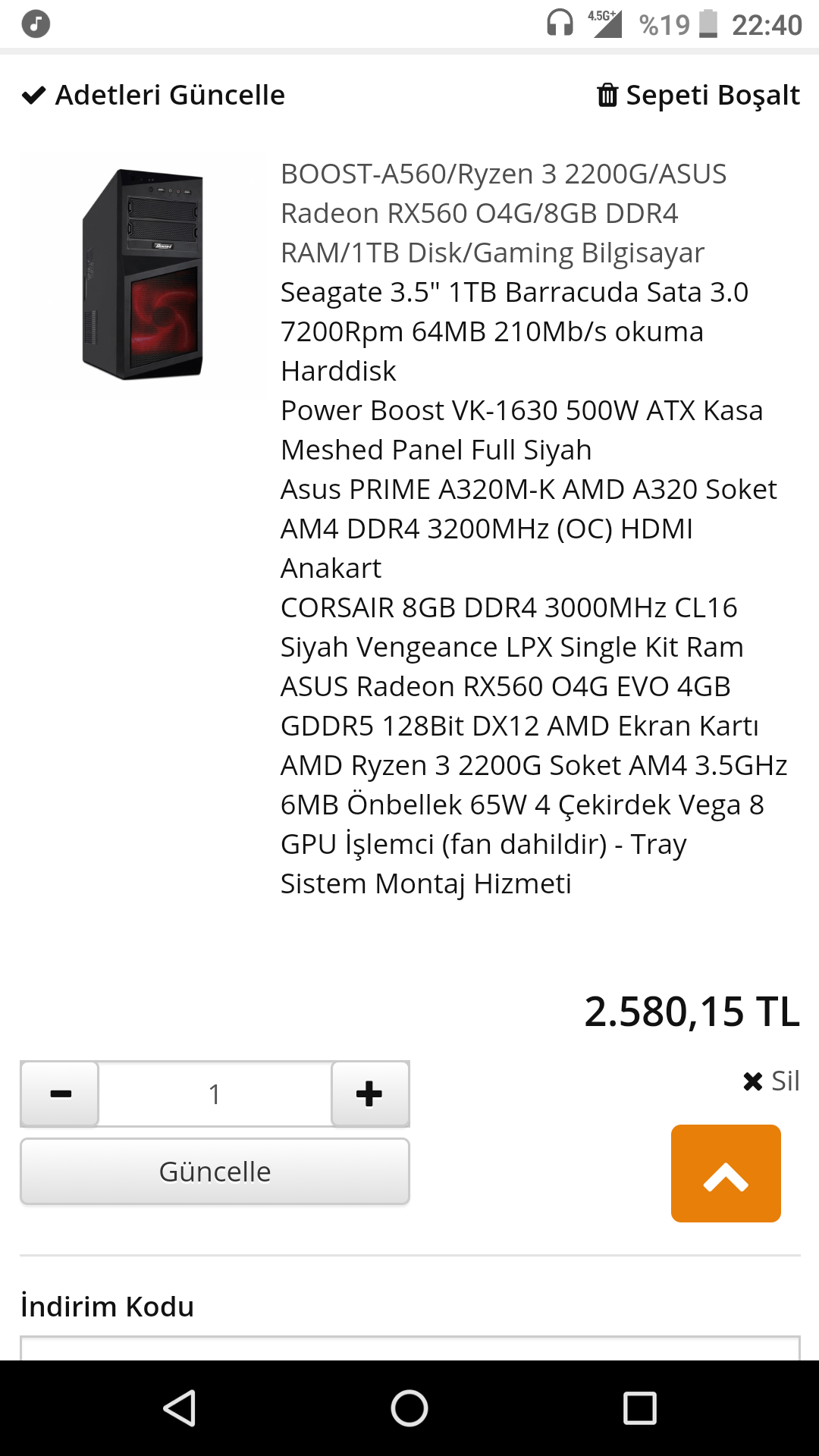Focus the İndirim Kodu input field

point(409,1348)
